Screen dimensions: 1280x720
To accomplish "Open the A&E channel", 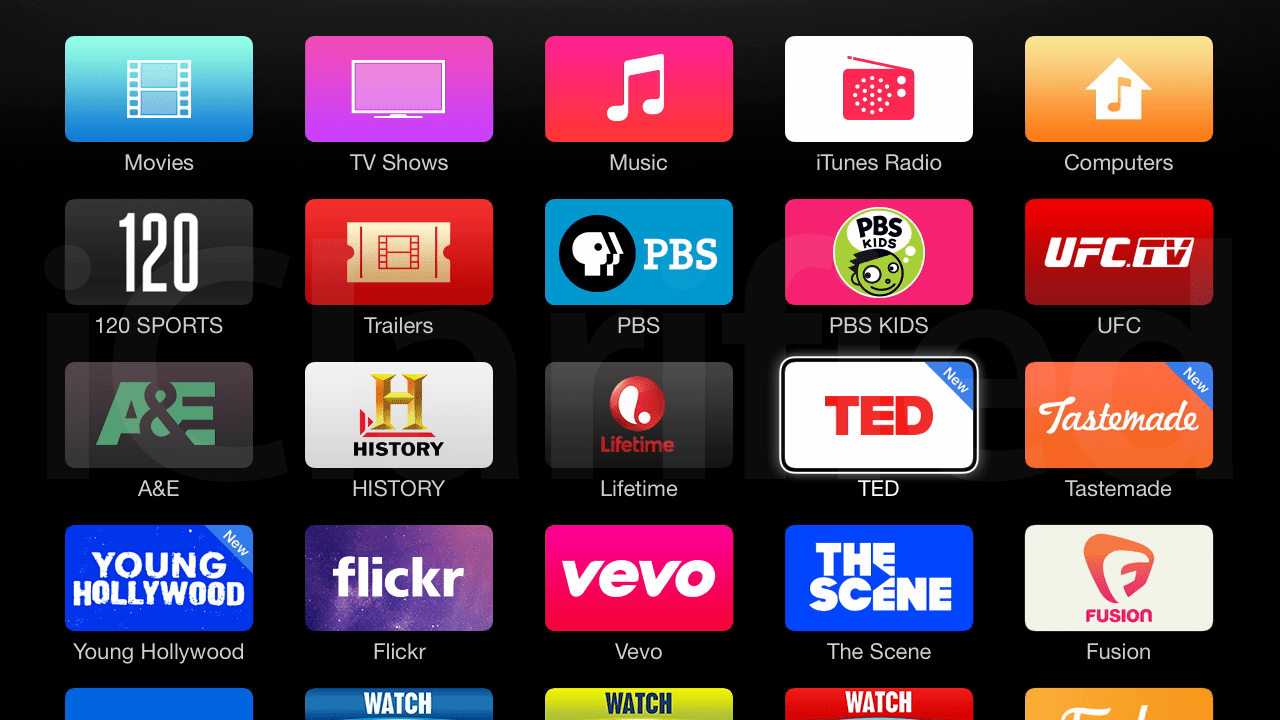I will (x=159, y=415).
